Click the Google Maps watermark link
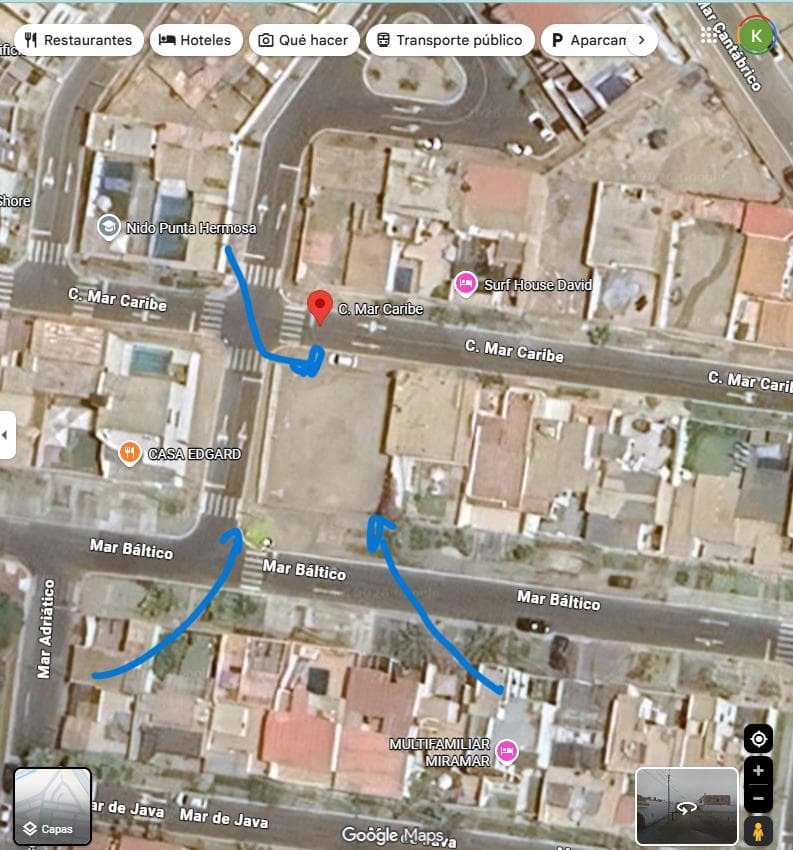 pyautogui.click(x=396, y=833)
